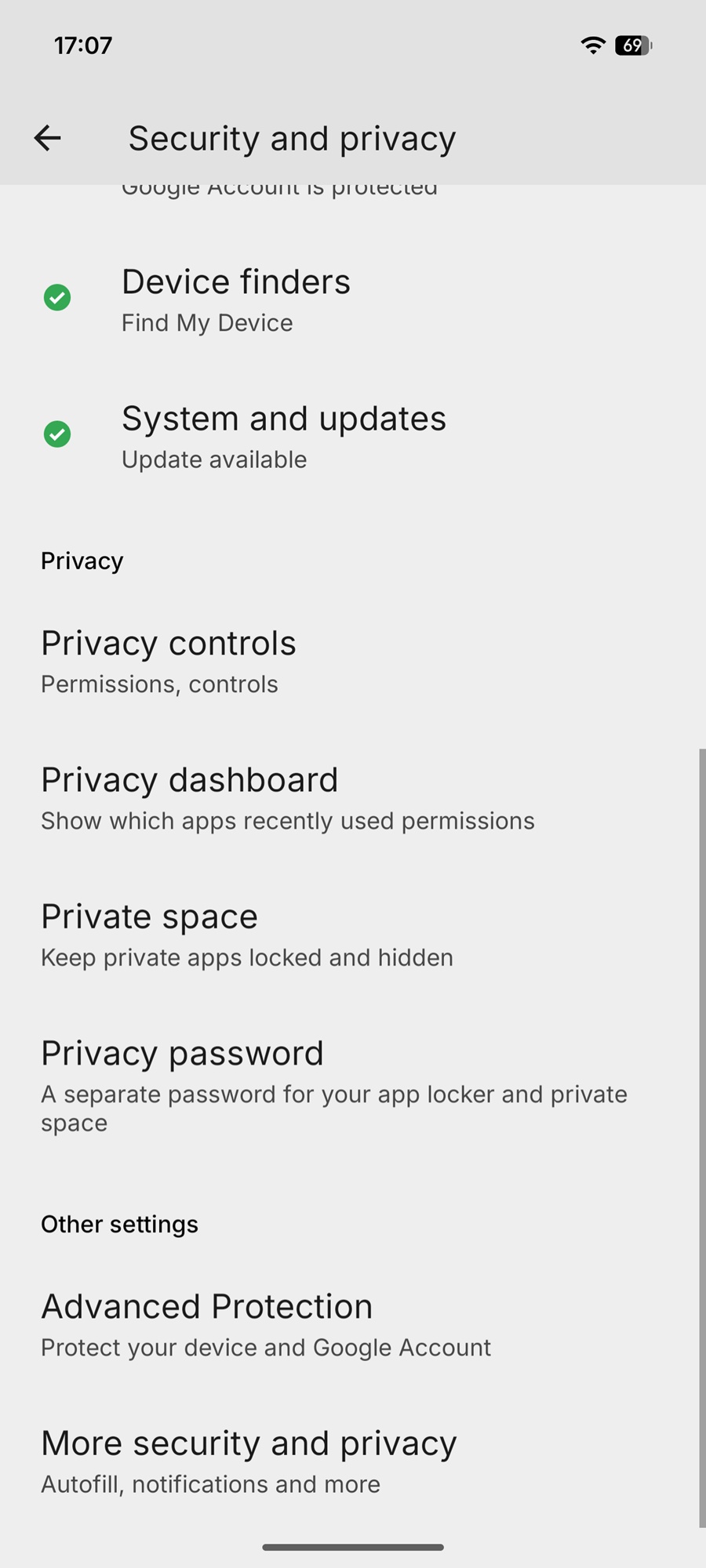Tap More security and privacy
This screenshot has height=1568, width=706.
click(x=248, y=1461)
